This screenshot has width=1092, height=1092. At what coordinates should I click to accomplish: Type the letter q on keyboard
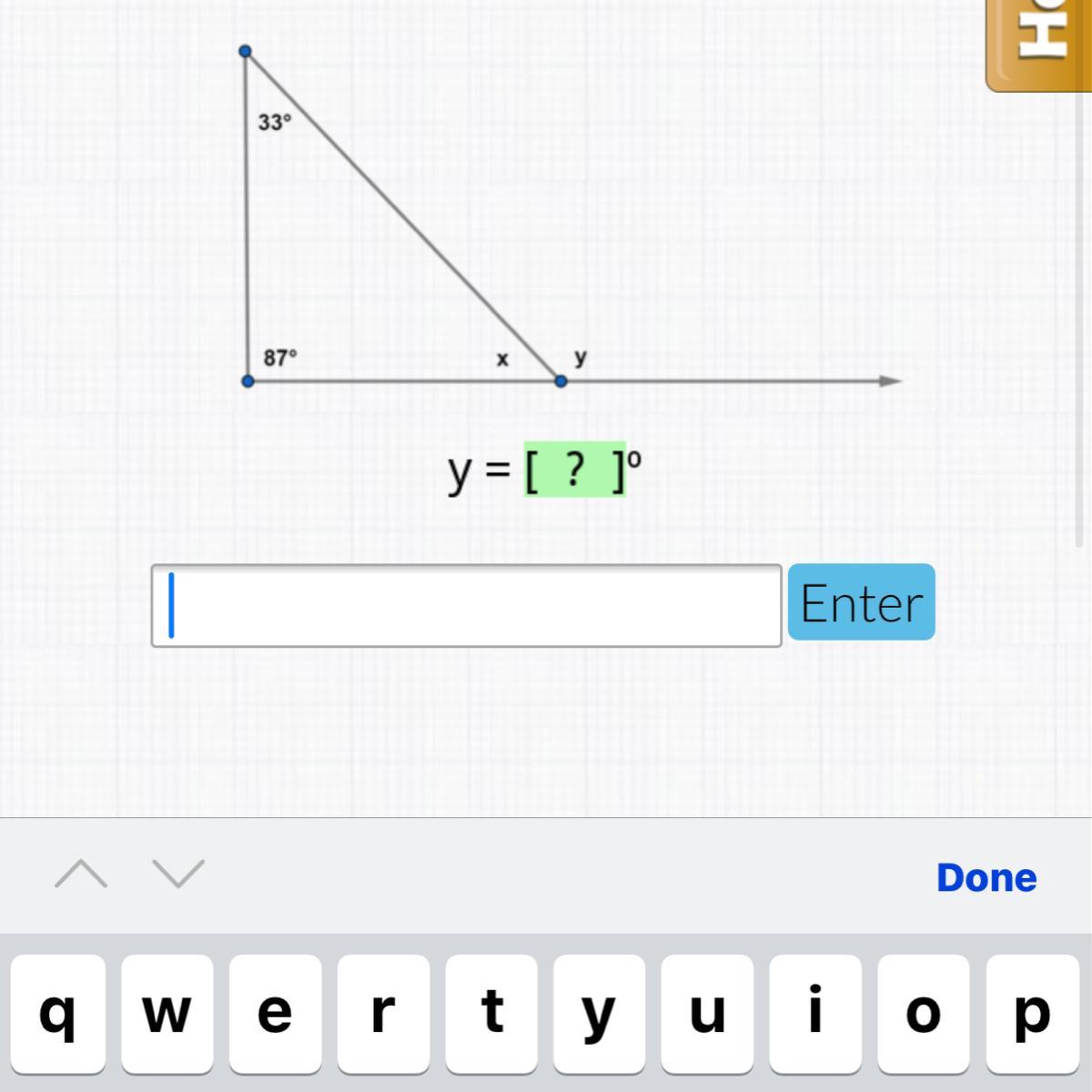[x=58, y=1012]
